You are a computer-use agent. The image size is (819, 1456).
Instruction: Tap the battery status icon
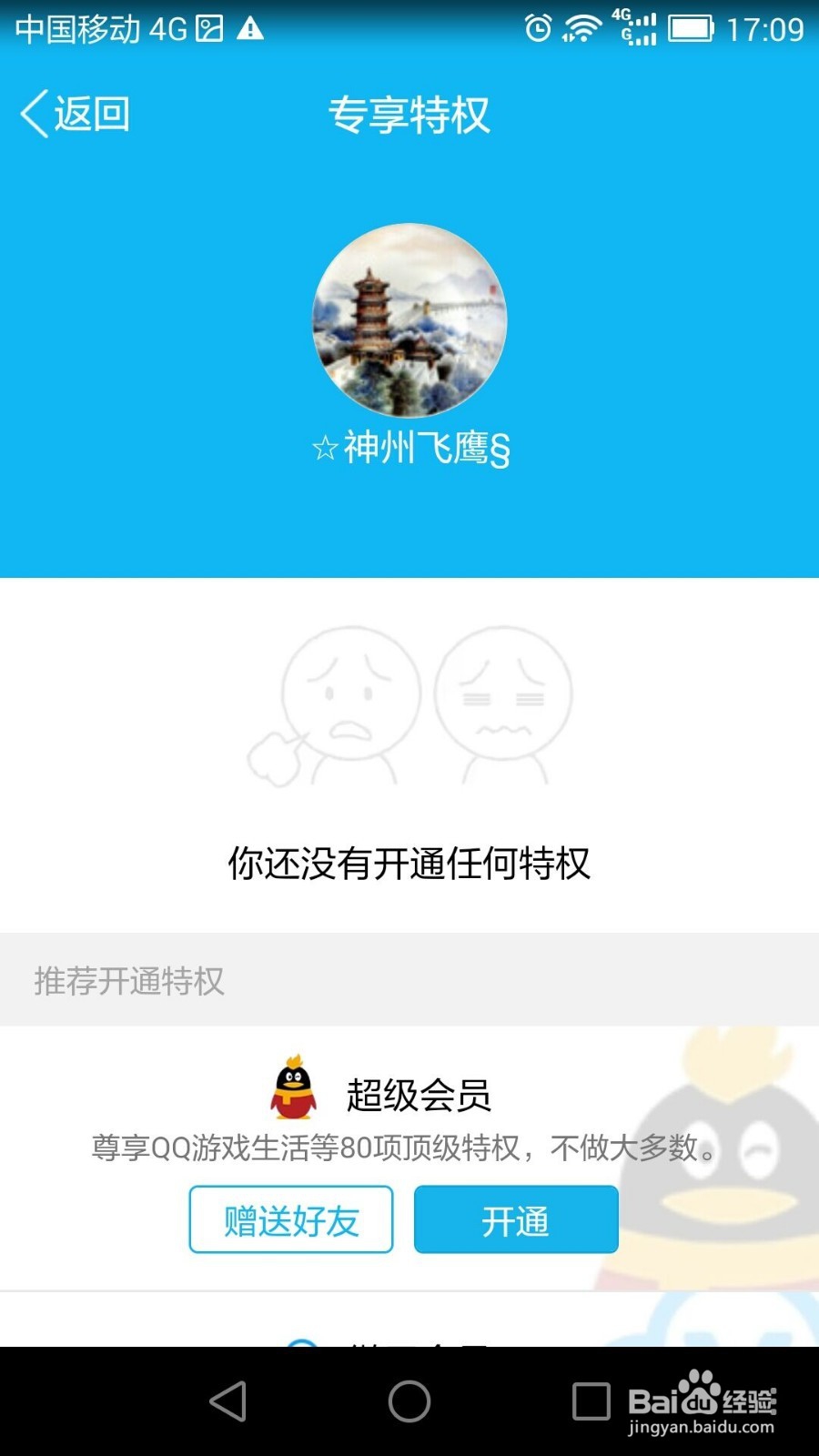[x=693, y=28]
